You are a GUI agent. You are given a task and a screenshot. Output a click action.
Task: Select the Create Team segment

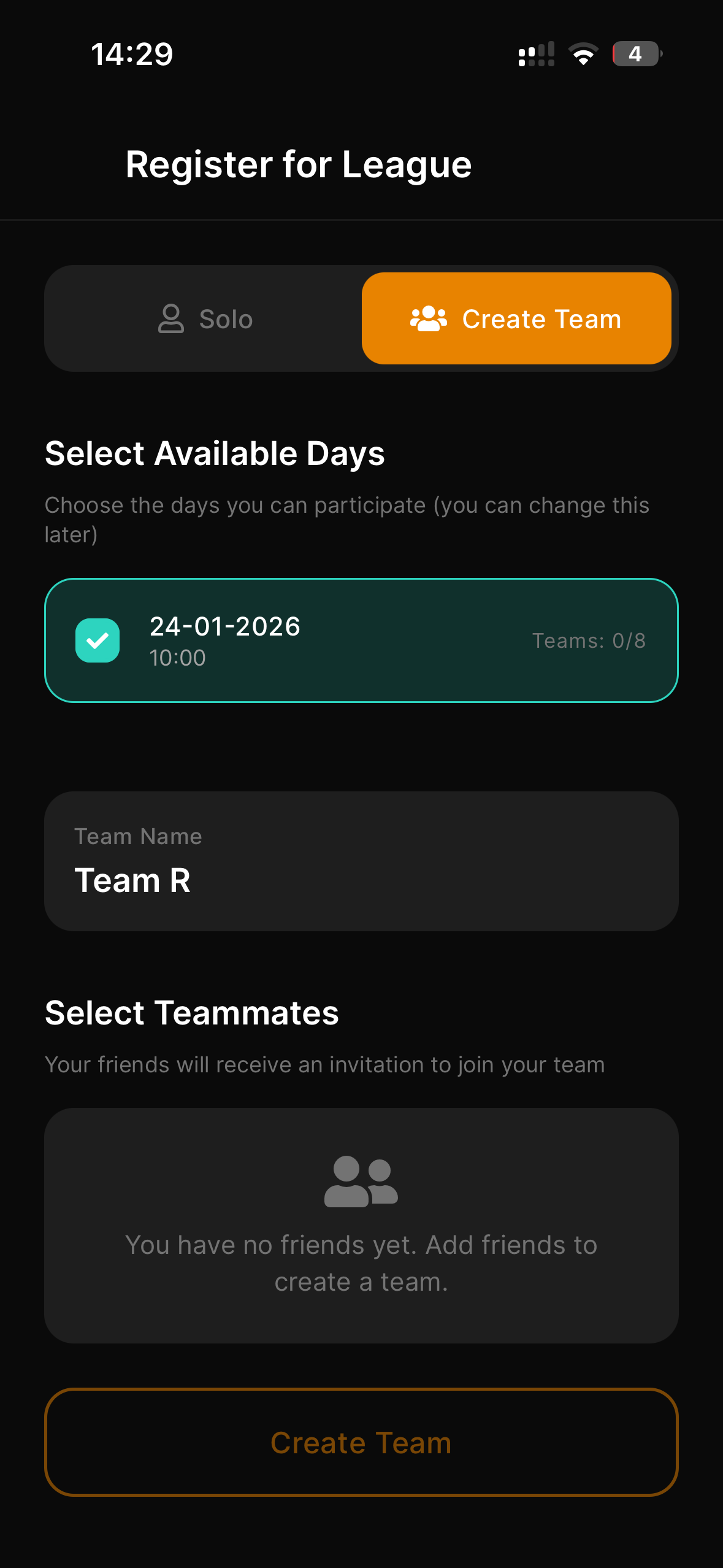pos(516,319)
